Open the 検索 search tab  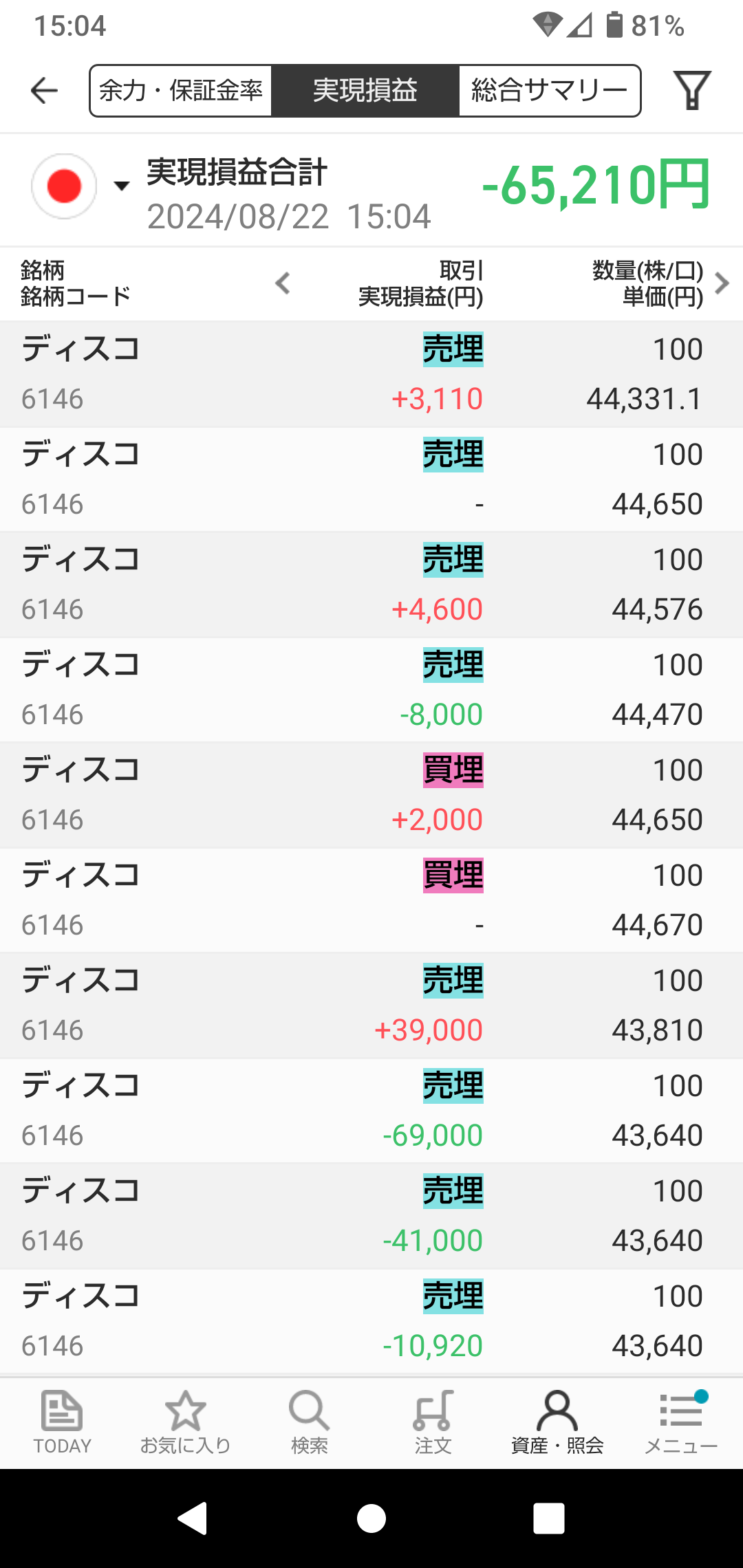[x=310, y=1422]
